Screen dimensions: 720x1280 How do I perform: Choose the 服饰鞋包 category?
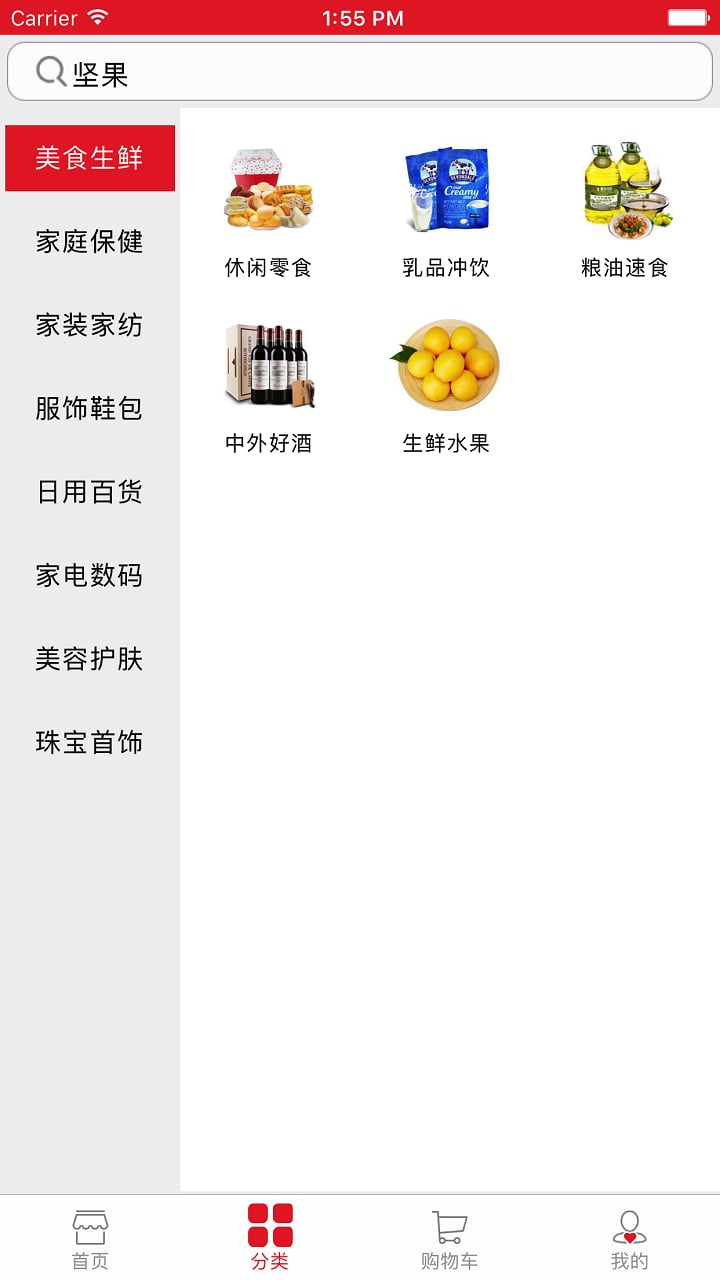click(90, 408)
